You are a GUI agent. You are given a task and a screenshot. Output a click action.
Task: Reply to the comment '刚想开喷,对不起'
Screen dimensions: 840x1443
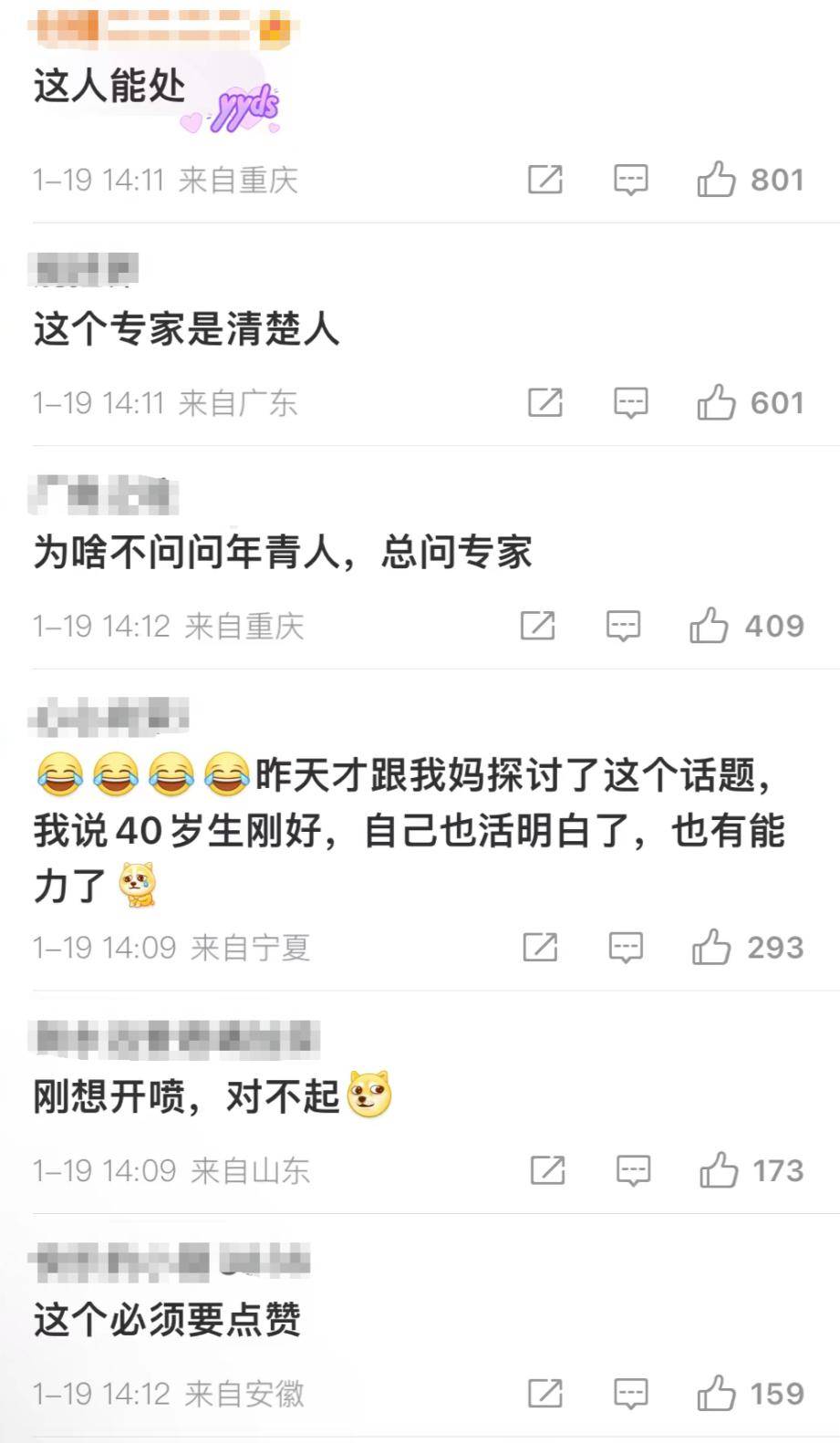tap(633, 1170)
